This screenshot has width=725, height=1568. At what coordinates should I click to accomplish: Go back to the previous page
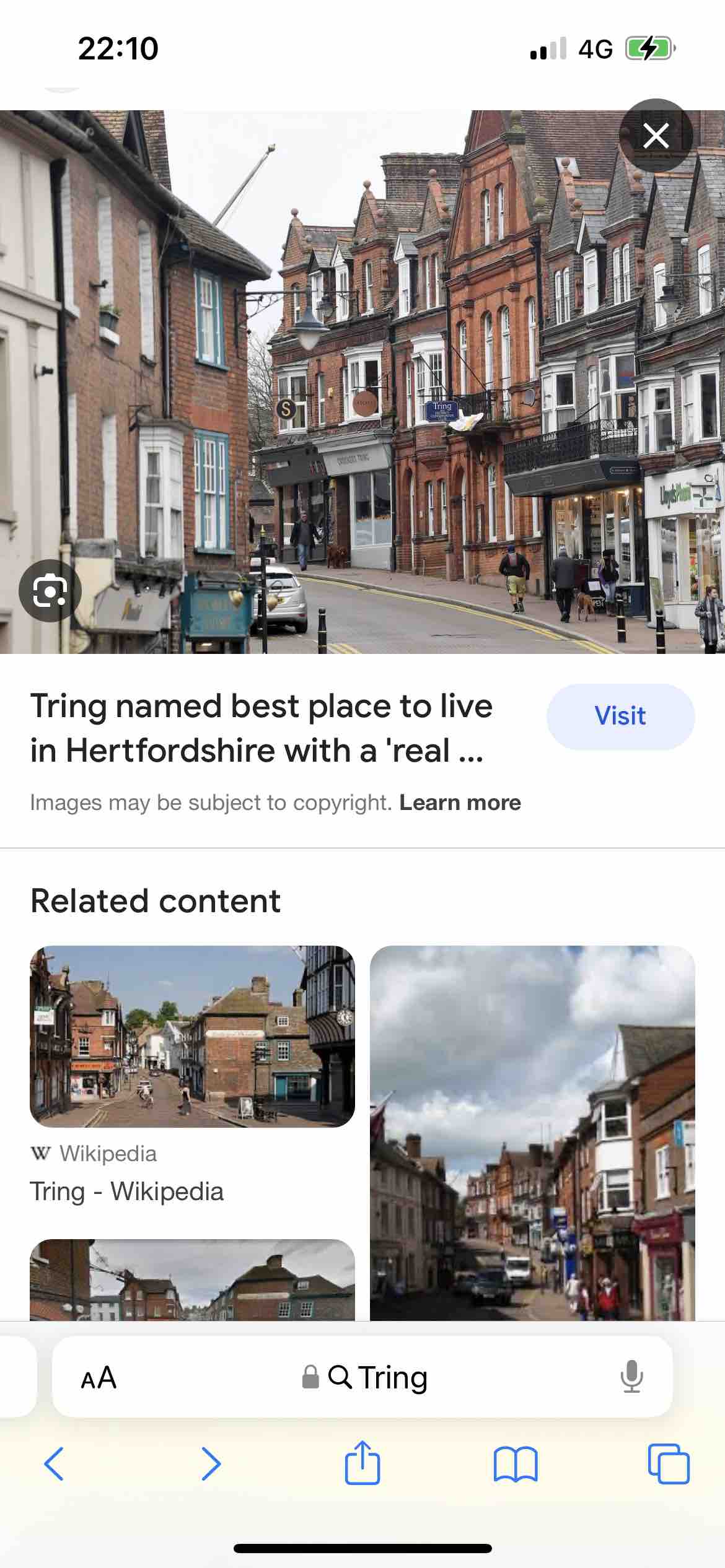(55, 1464)
